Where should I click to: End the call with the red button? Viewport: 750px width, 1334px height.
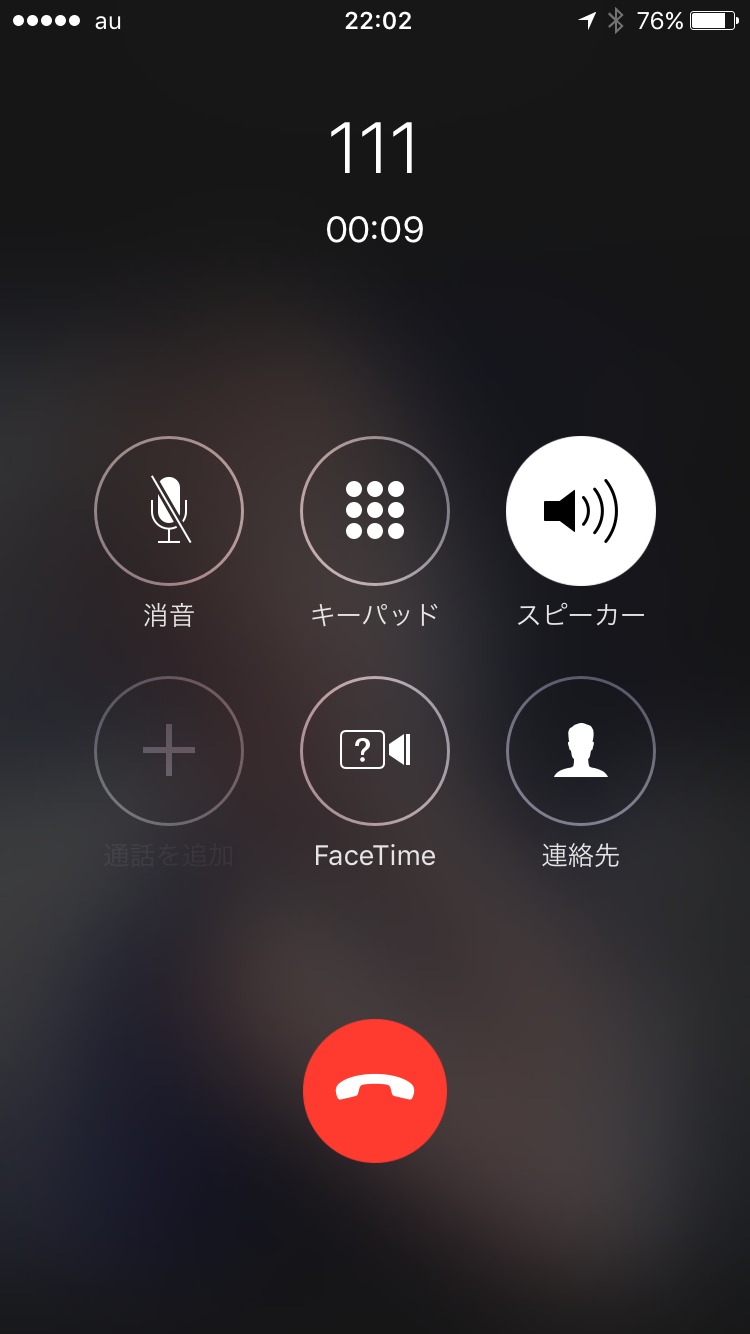click(375, 1091)
